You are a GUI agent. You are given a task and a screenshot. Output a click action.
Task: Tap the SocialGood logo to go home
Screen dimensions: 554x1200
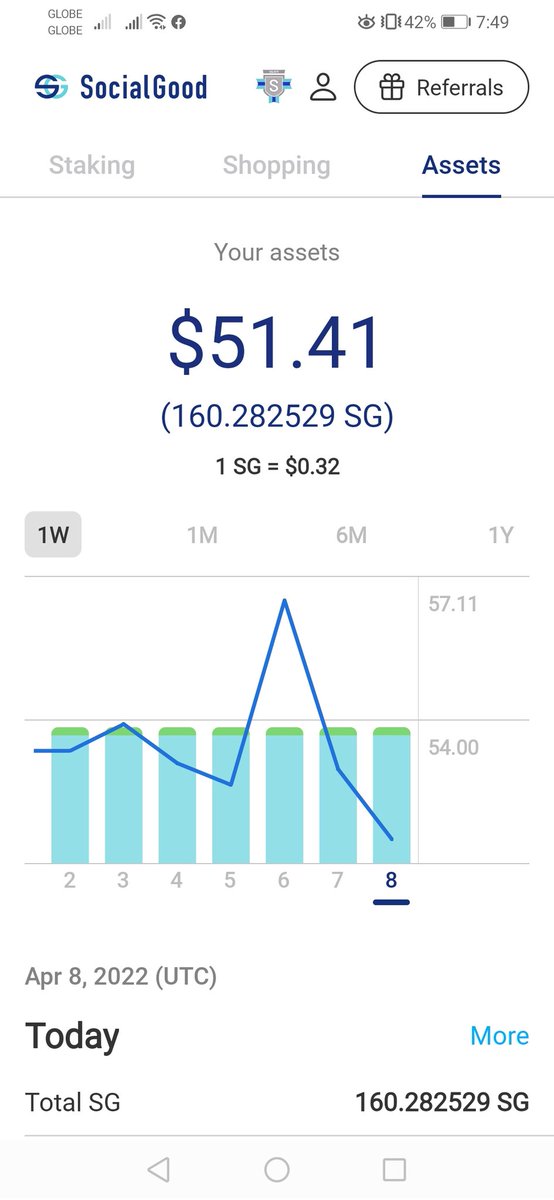click(121, 87)
